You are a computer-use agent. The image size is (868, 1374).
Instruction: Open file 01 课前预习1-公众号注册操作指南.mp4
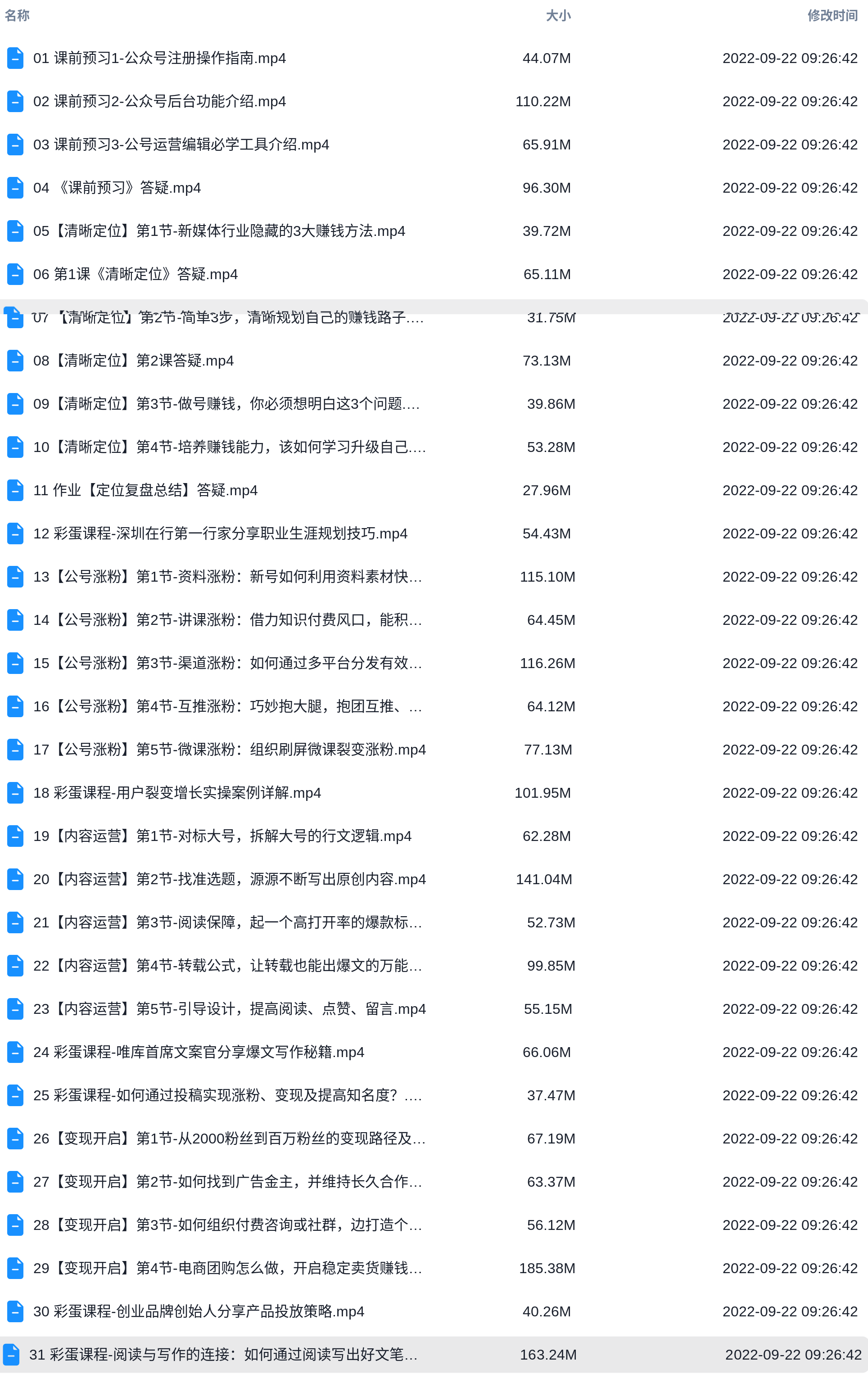(159, 58)
